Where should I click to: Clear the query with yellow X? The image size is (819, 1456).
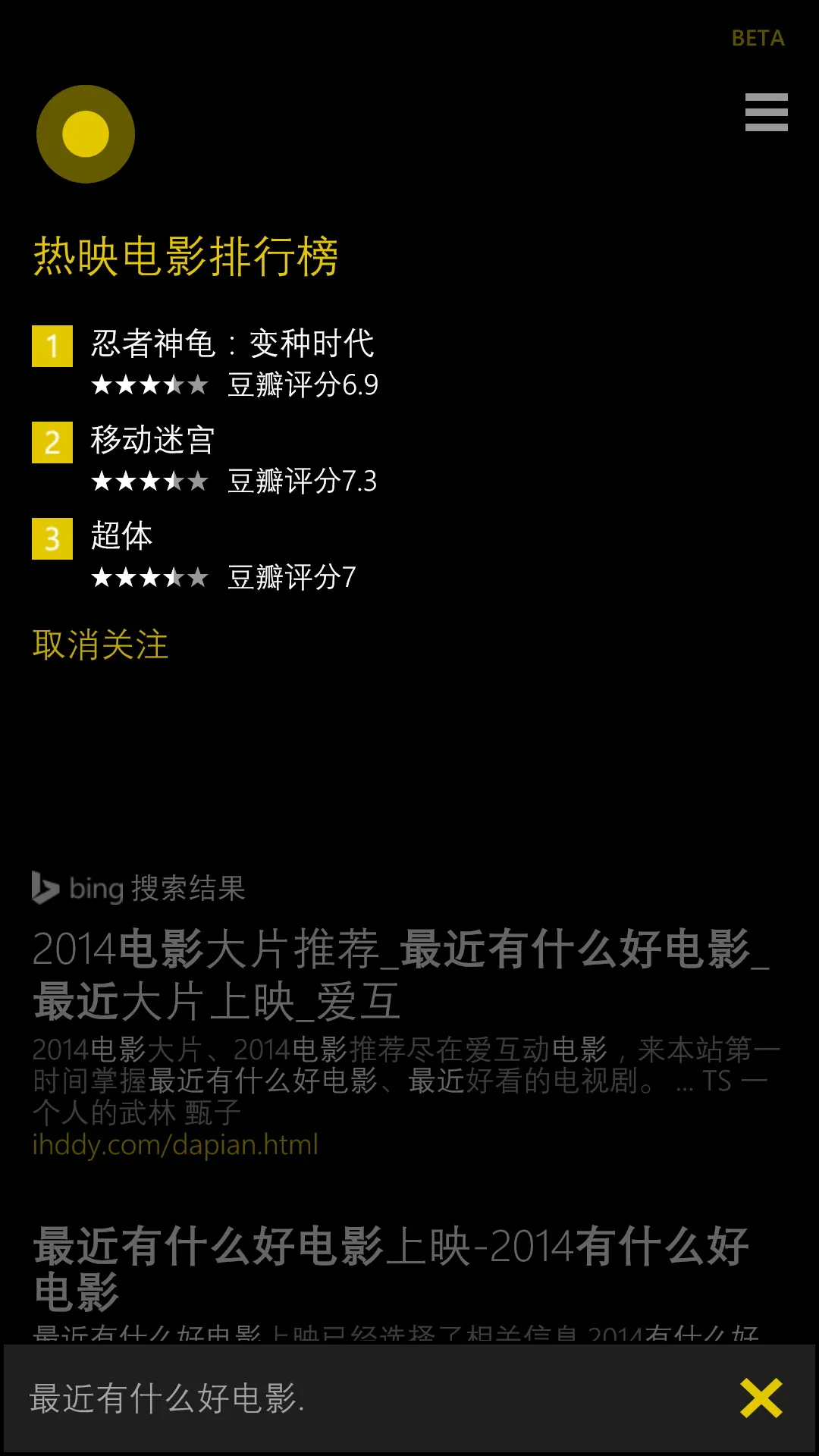(x=761, y=1398)
